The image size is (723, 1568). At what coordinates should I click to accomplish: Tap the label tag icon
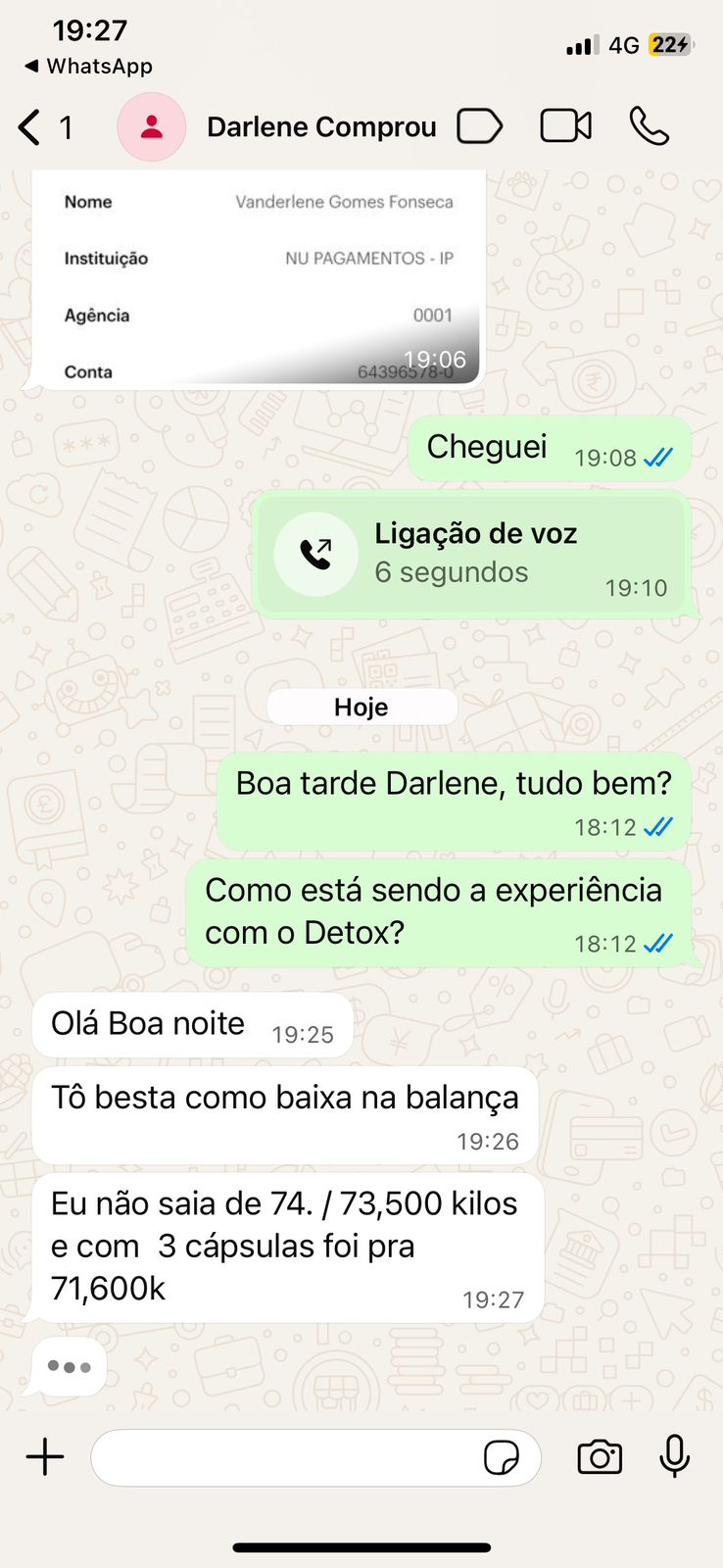tap(480, 126)
